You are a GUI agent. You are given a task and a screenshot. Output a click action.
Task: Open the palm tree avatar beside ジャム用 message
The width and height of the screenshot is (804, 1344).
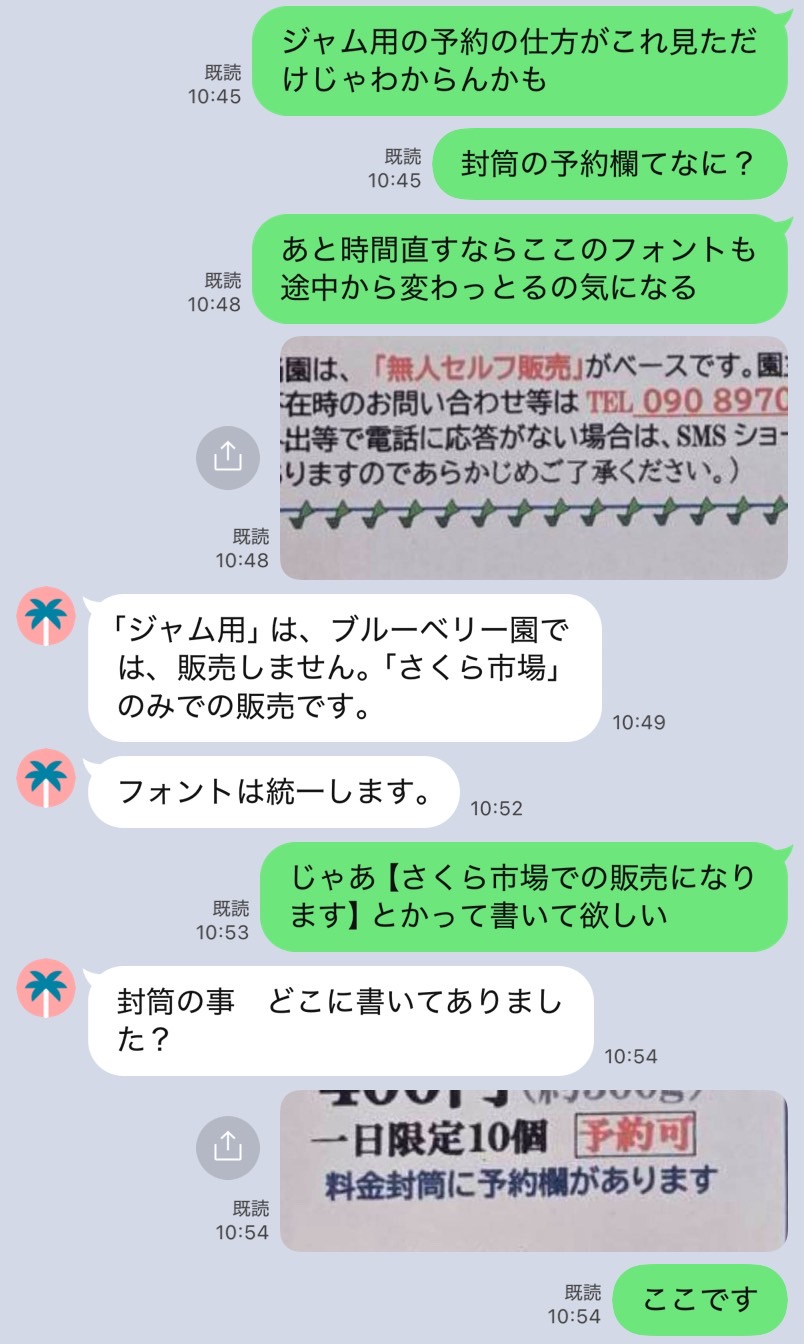click(x=47, y=617)
